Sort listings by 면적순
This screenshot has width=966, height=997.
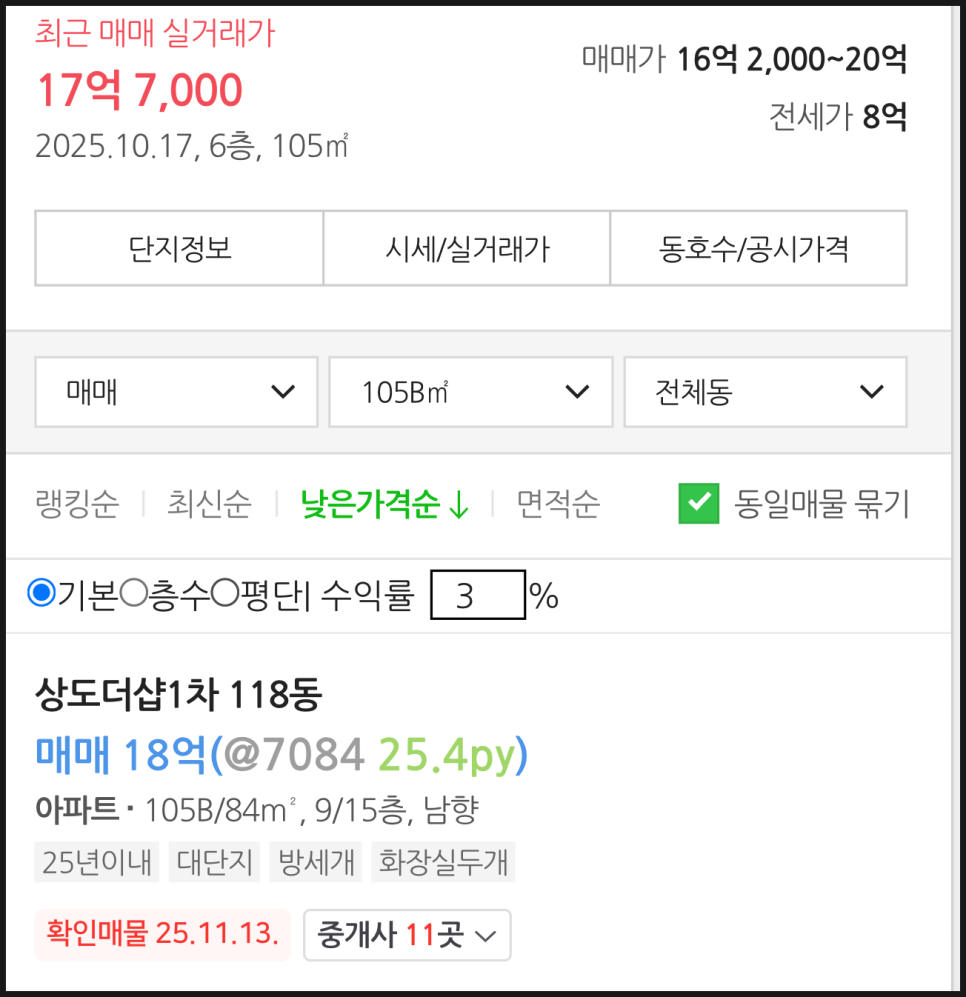pyautogui.click(x=558, y=504)
